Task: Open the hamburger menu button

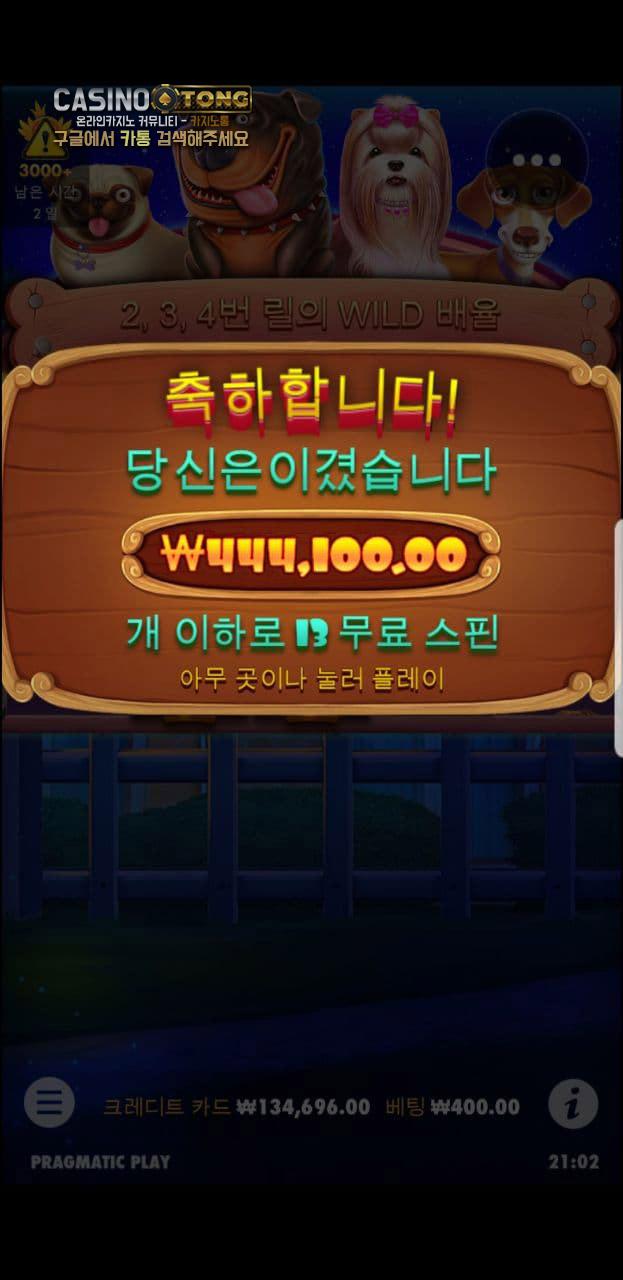Action: (x=49, y=1104)
